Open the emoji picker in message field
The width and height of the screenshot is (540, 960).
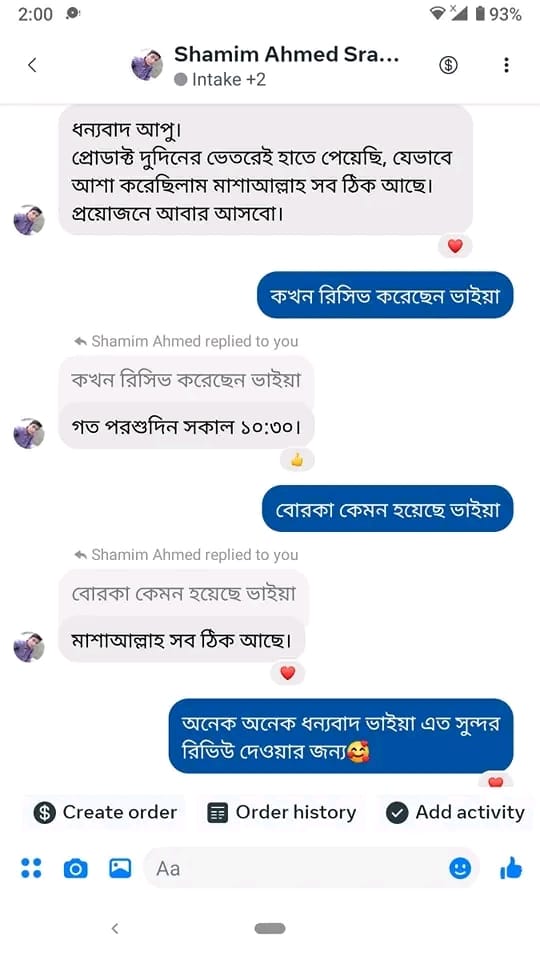tap(460, 868)
